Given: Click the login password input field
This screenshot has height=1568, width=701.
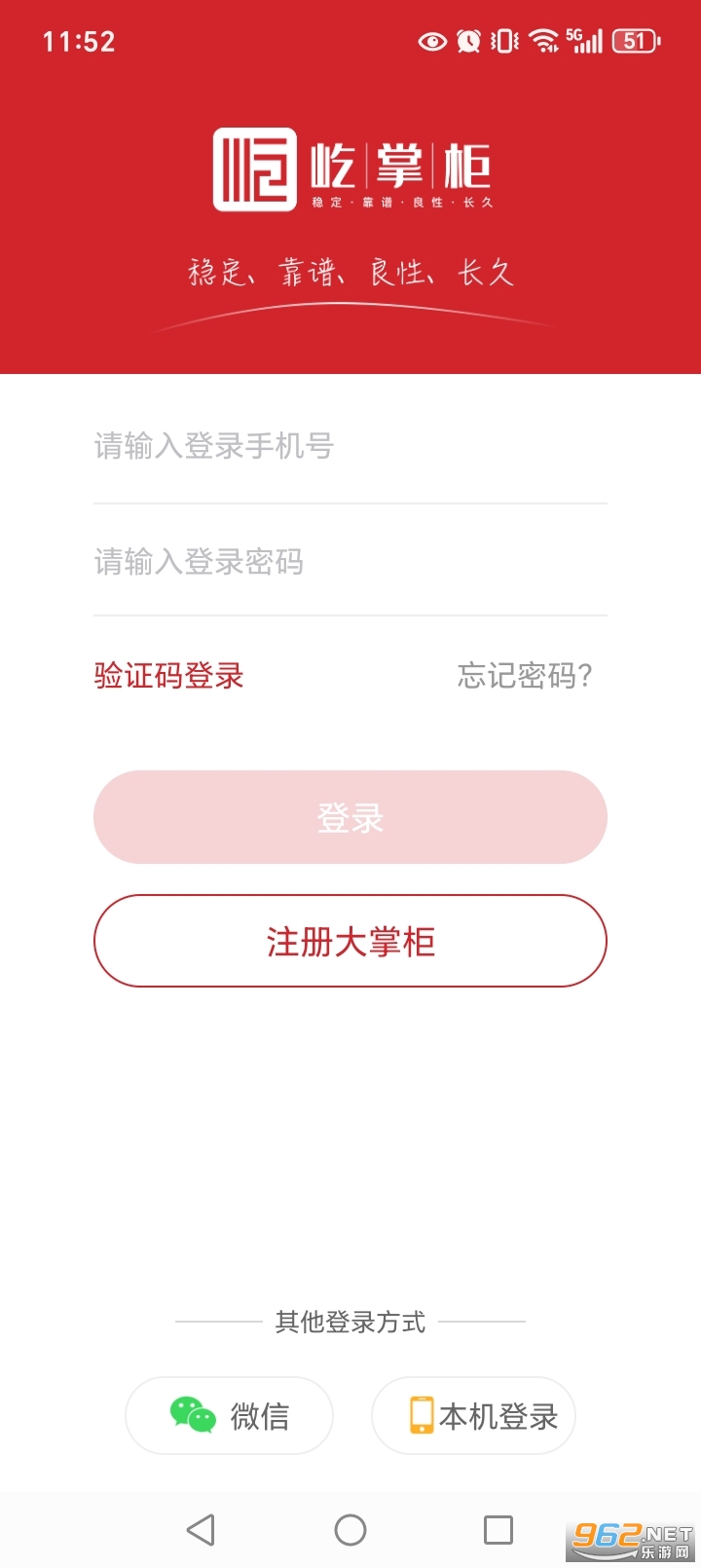Looking at the screenshot, I should [x=350, y=562].
